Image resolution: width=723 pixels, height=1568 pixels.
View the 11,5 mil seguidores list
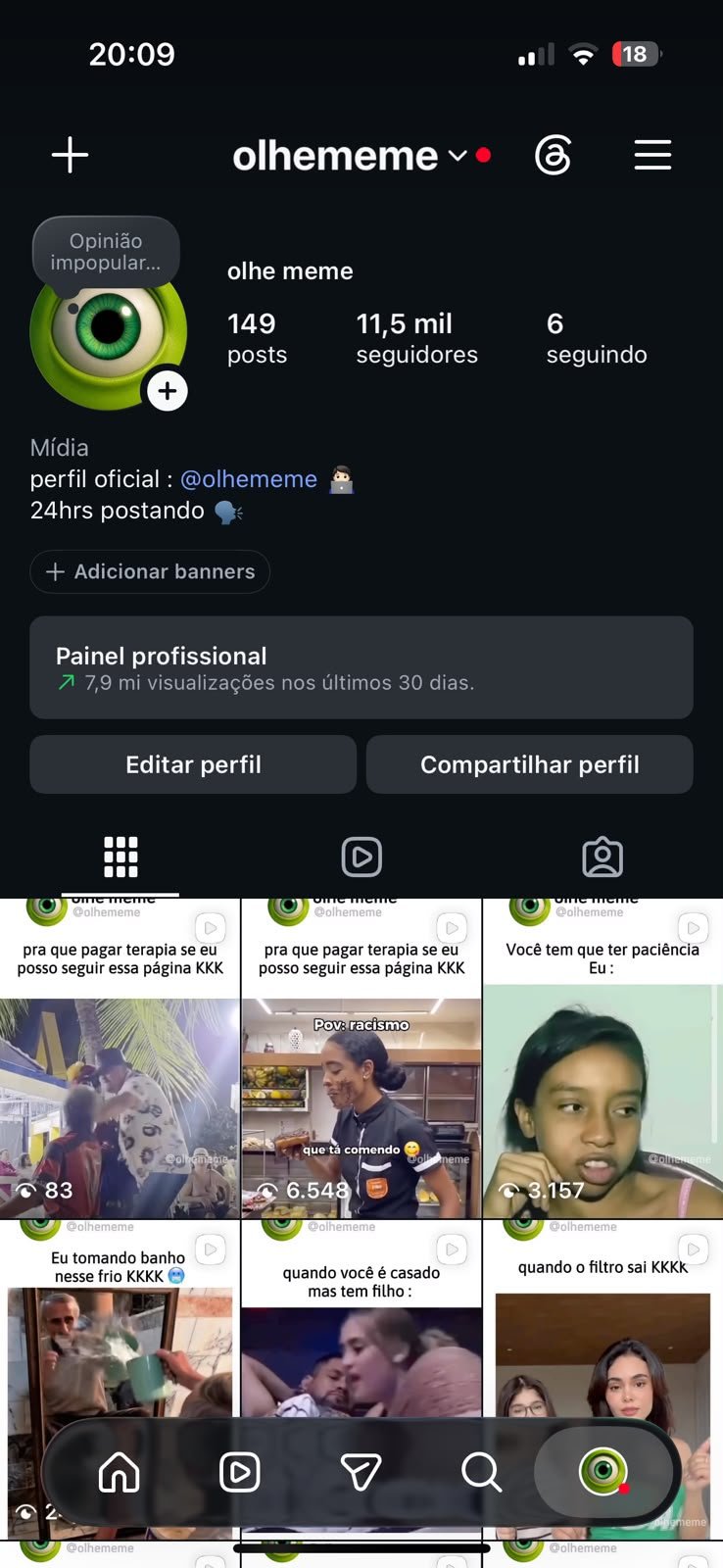tap(416, 338)
